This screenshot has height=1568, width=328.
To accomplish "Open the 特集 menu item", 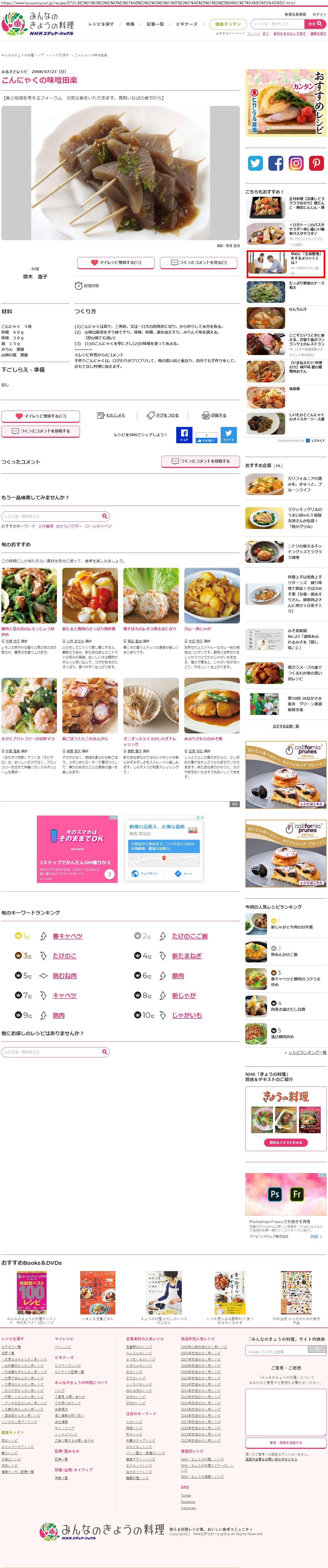I will [x=130, y=24].
